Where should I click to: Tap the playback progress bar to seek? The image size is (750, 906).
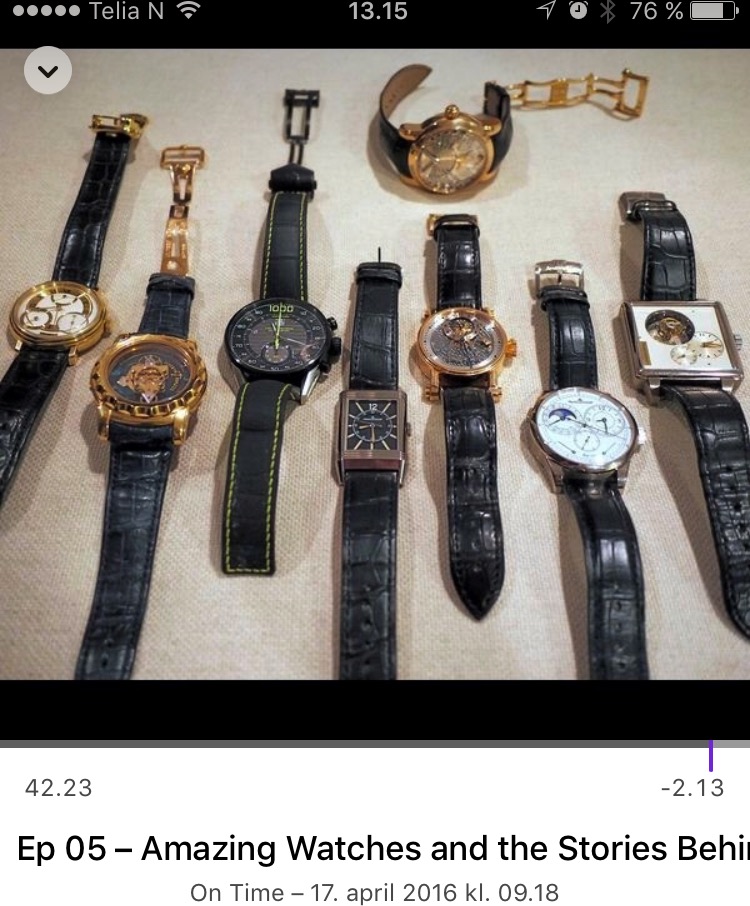(375, 744)
